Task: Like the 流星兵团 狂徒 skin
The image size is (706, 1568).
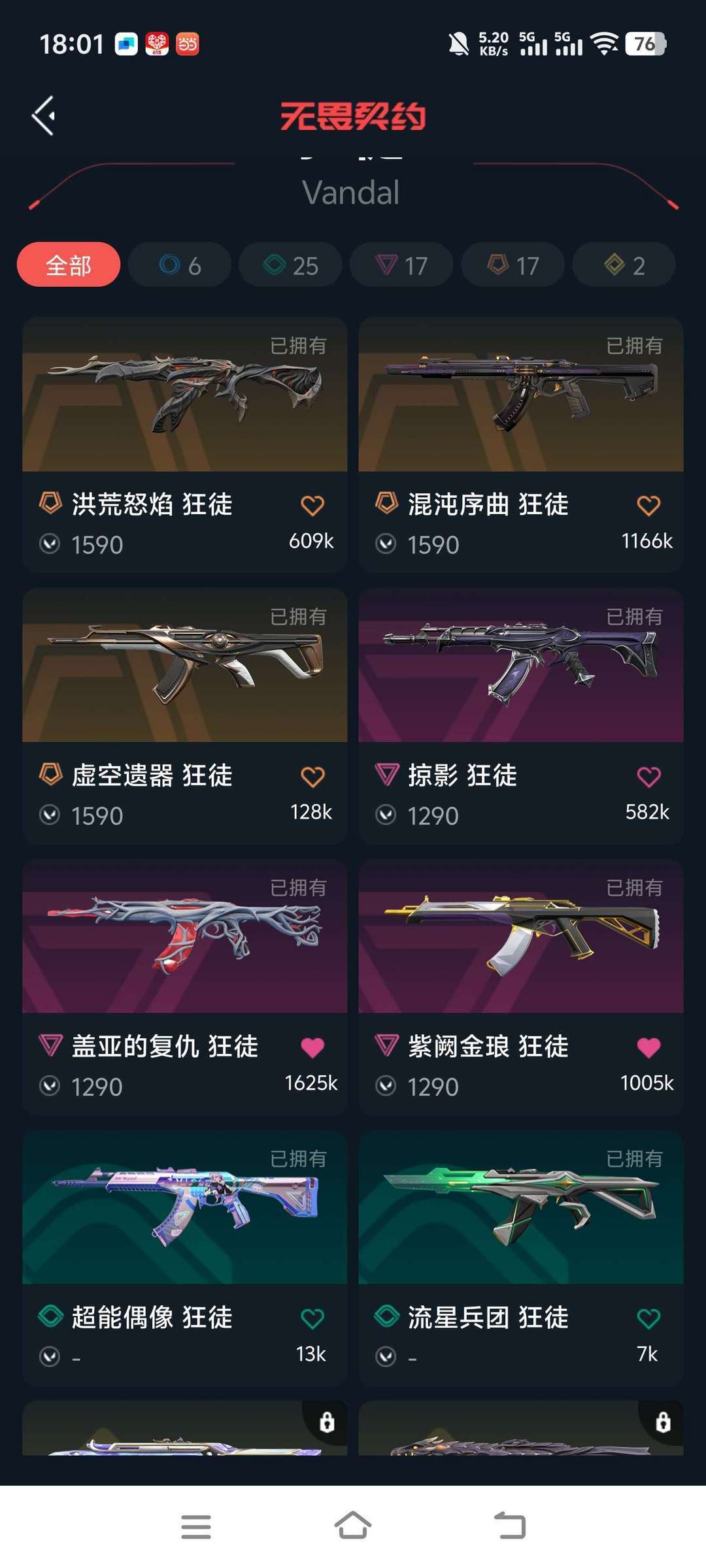Action: click(x=648, y=1318)
